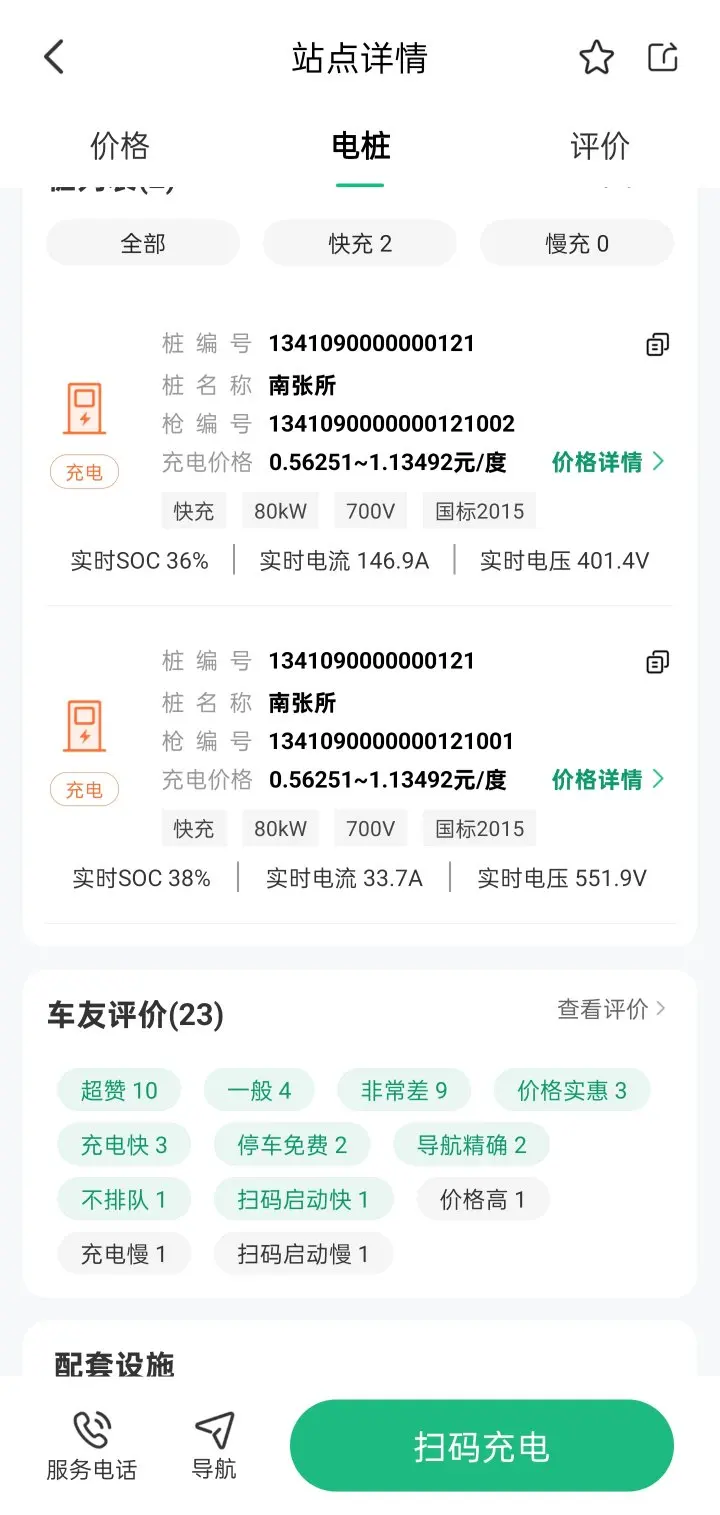This screenshot has height=1515, width=720.
Task: Select the 全部 filter chip
Action: point(143,243)
